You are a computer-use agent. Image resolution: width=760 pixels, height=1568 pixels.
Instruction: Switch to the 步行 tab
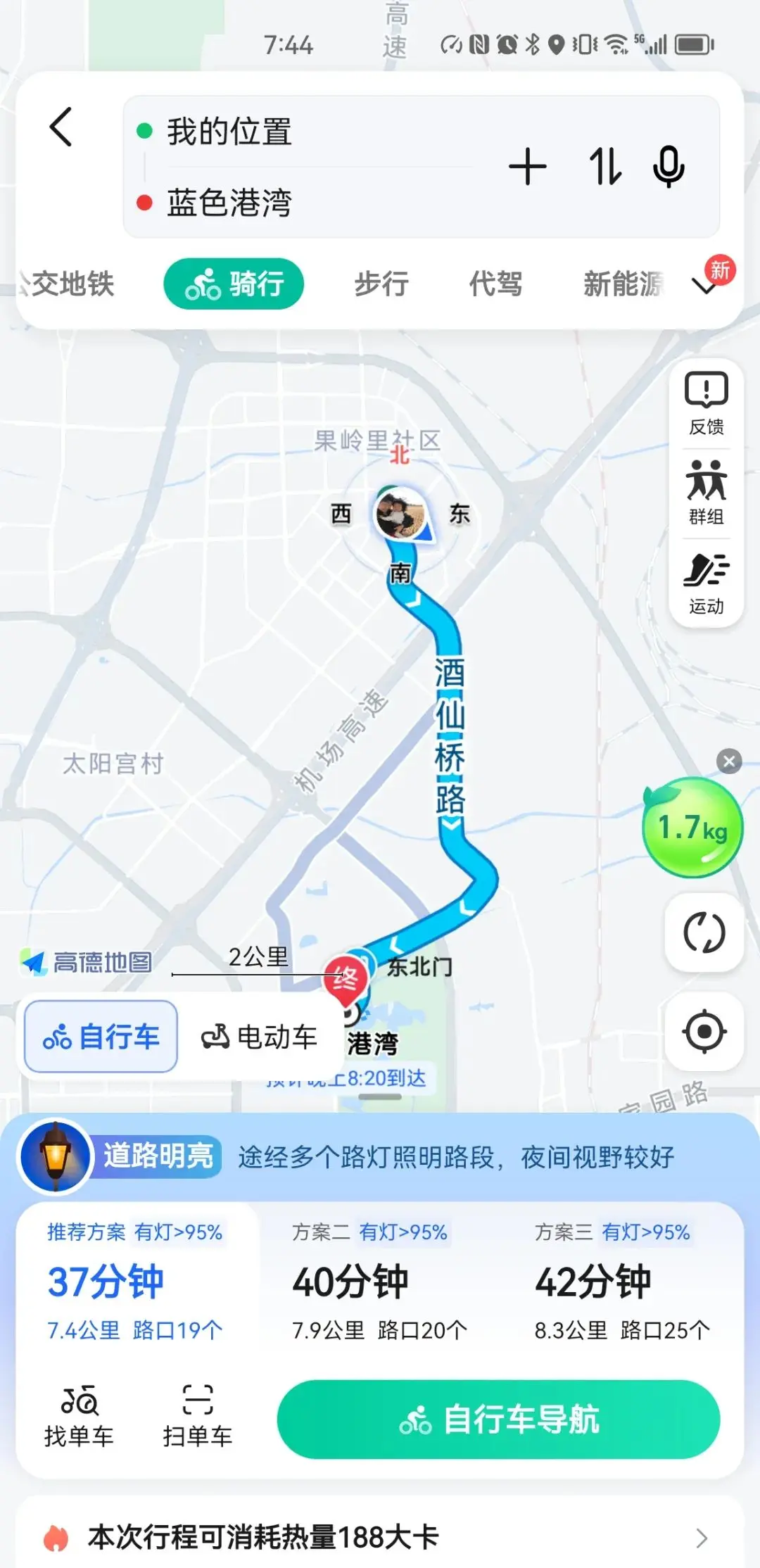coord(381,284)
